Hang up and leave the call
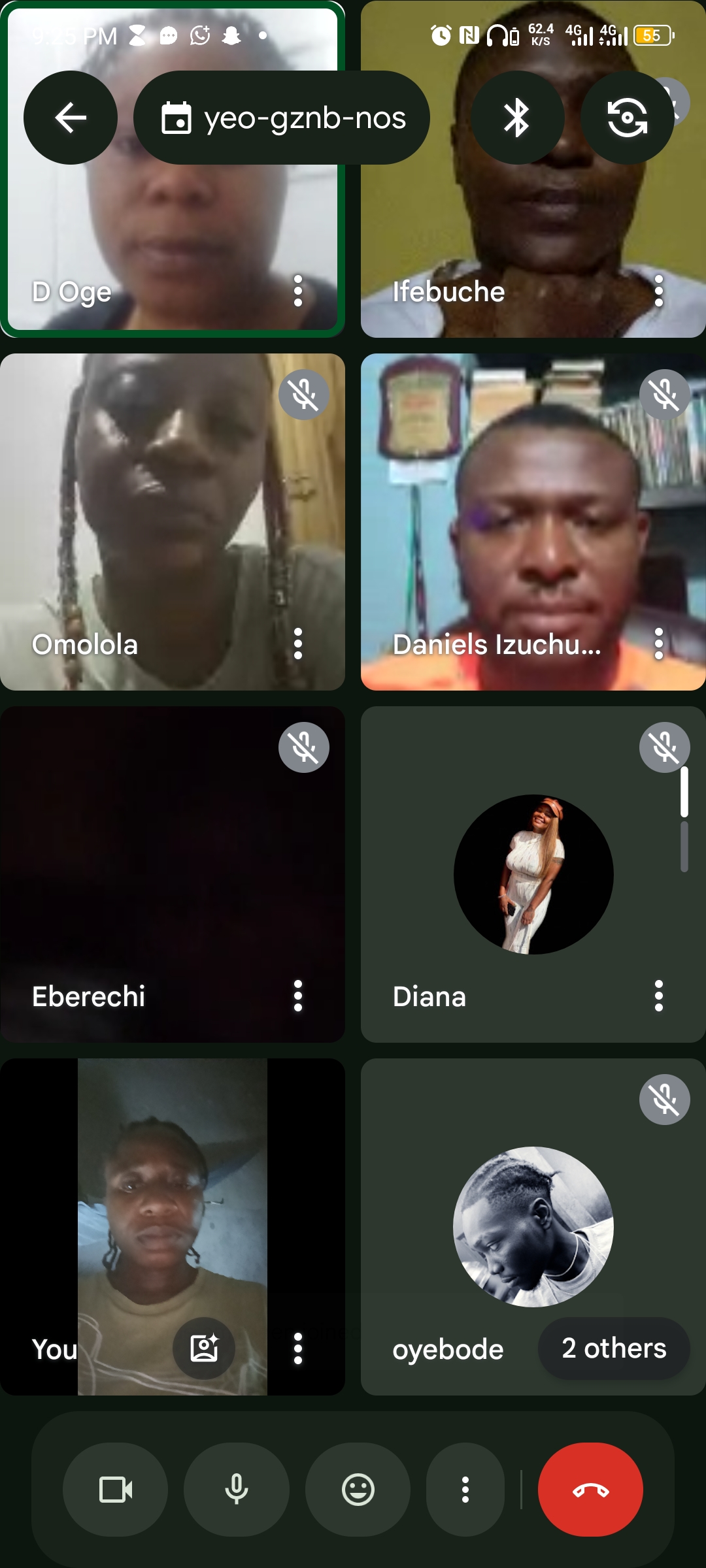Screen dimensions: 706x1568 click(590, 1490)
